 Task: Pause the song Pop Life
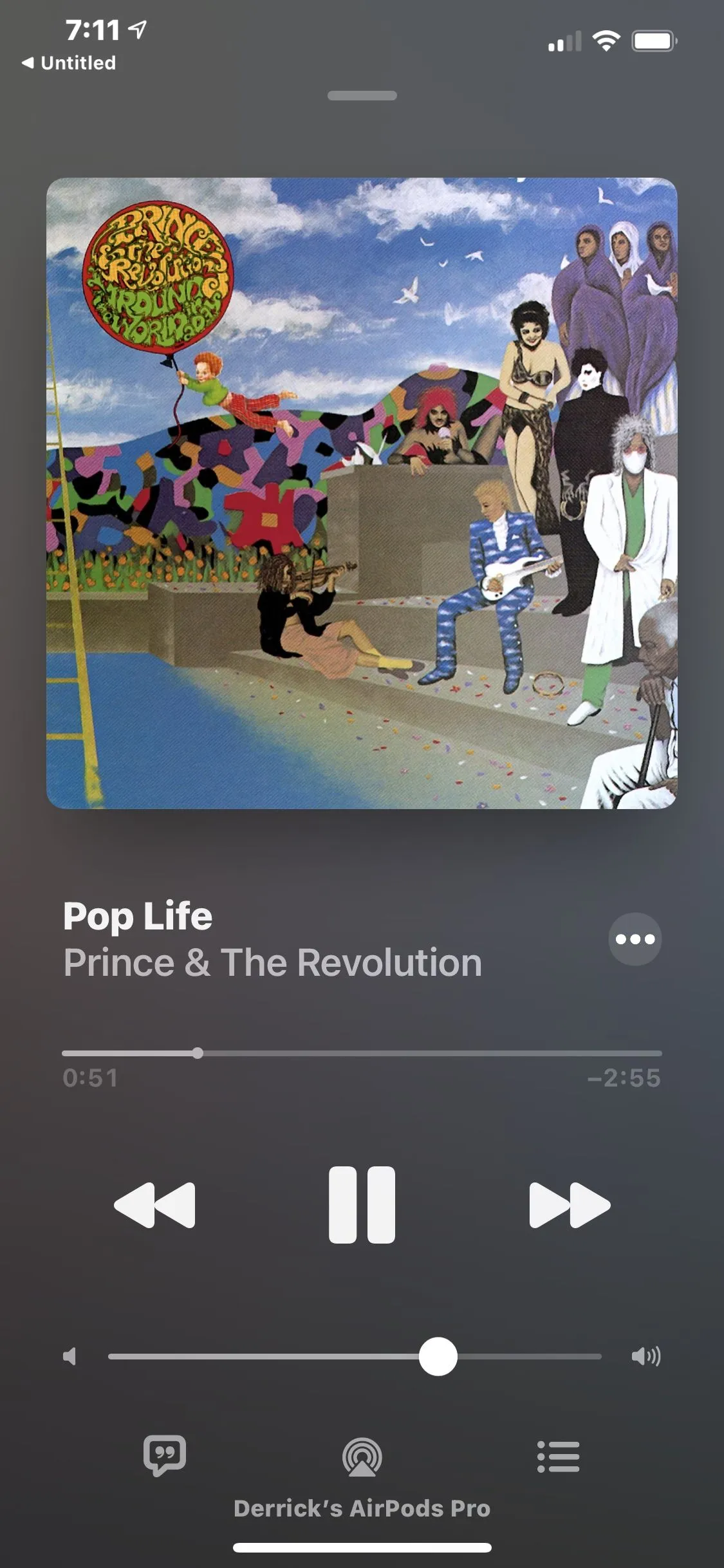(362, 1204)
